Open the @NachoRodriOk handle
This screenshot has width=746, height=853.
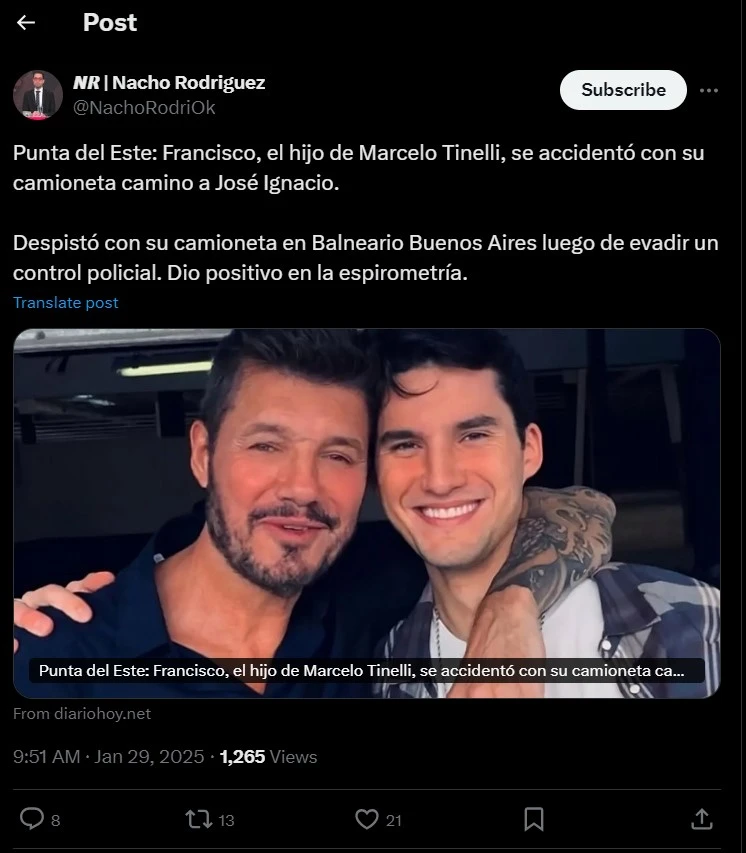(x=144, y=107)
